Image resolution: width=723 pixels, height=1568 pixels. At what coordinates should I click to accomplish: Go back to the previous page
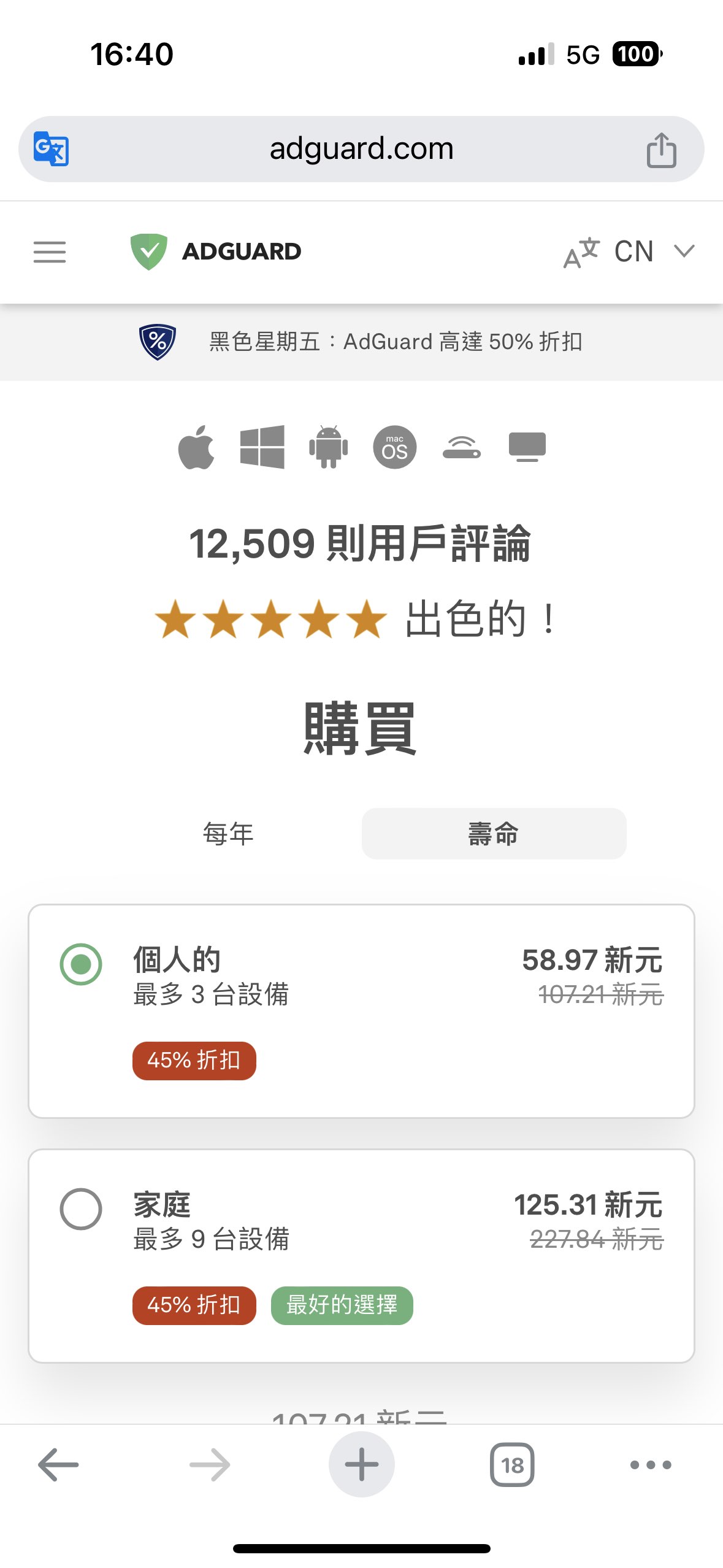[x=58, y=1465]
